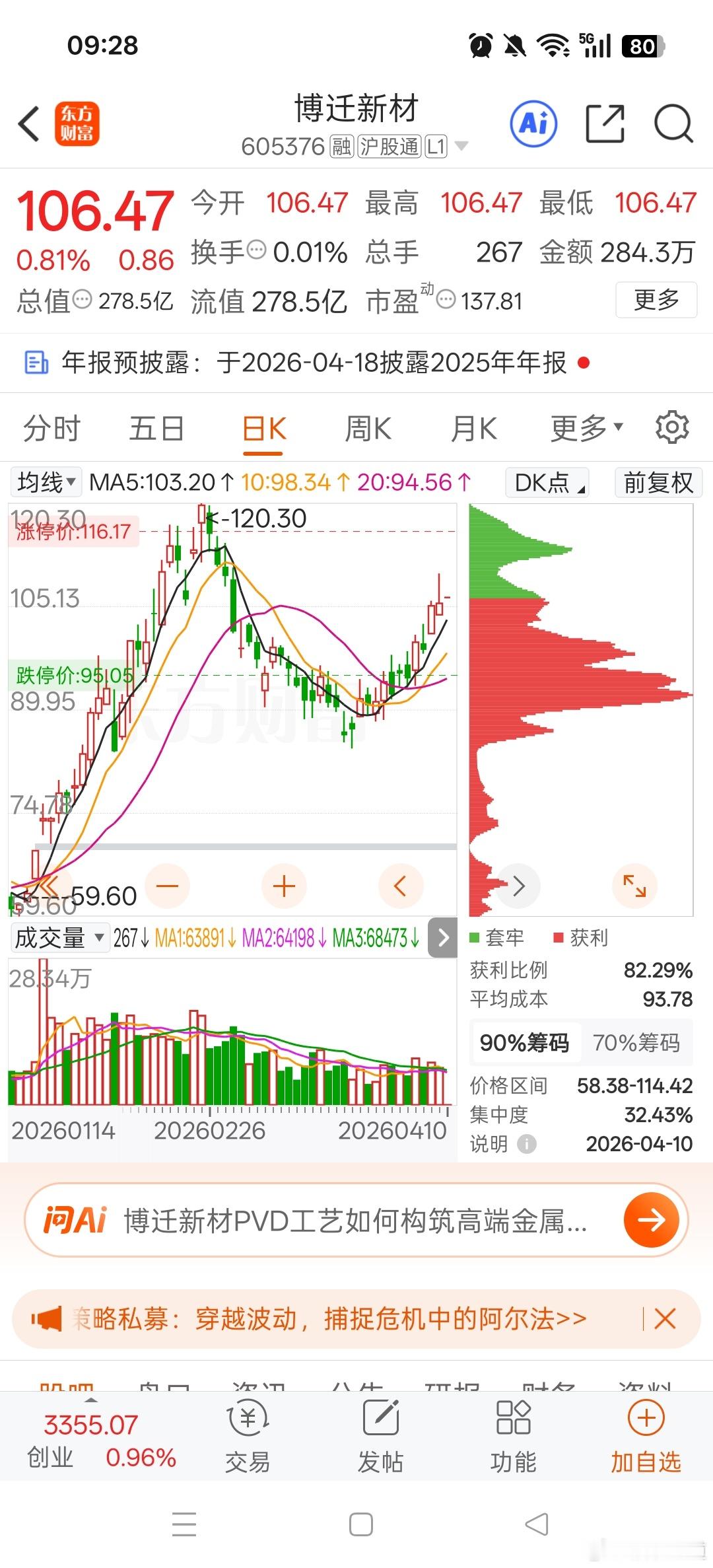Open stock search via magnifier icon
The width and height of the screenshot is (713, 1568).
point(673,124)
